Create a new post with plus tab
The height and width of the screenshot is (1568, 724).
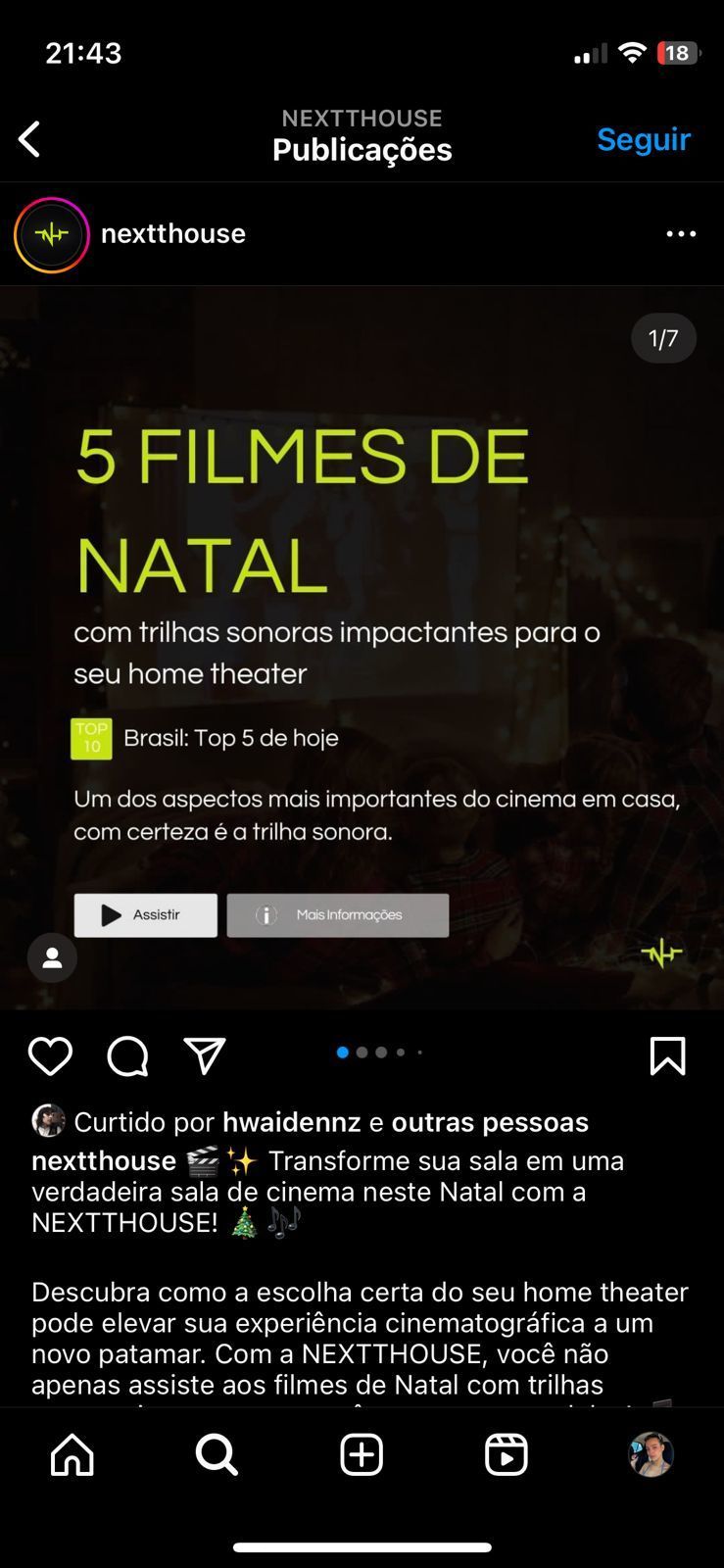point(362,1454)
